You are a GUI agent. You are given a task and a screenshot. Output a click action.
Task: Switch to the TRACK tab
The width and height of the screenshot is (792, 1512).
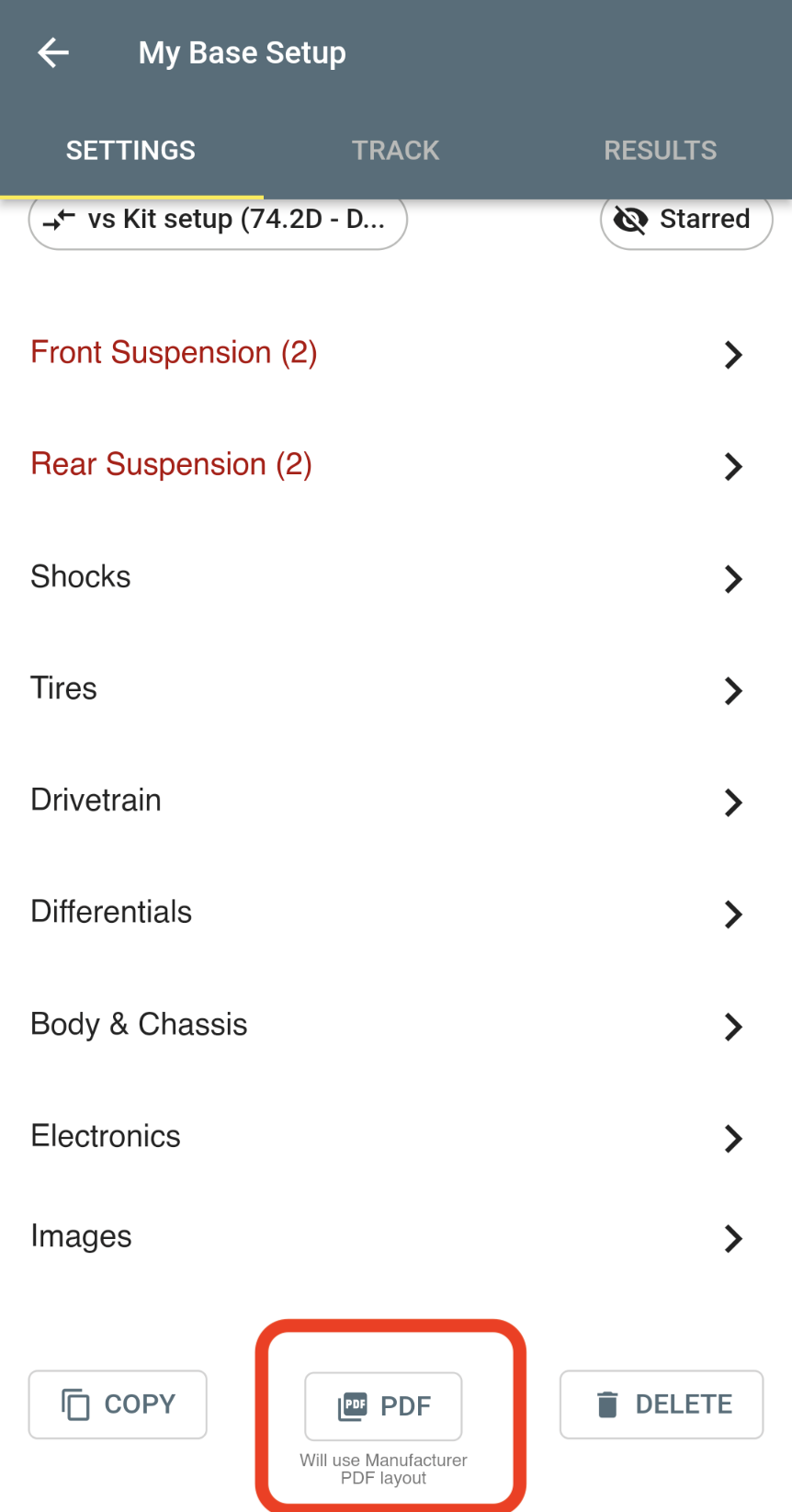coord(395,150)
